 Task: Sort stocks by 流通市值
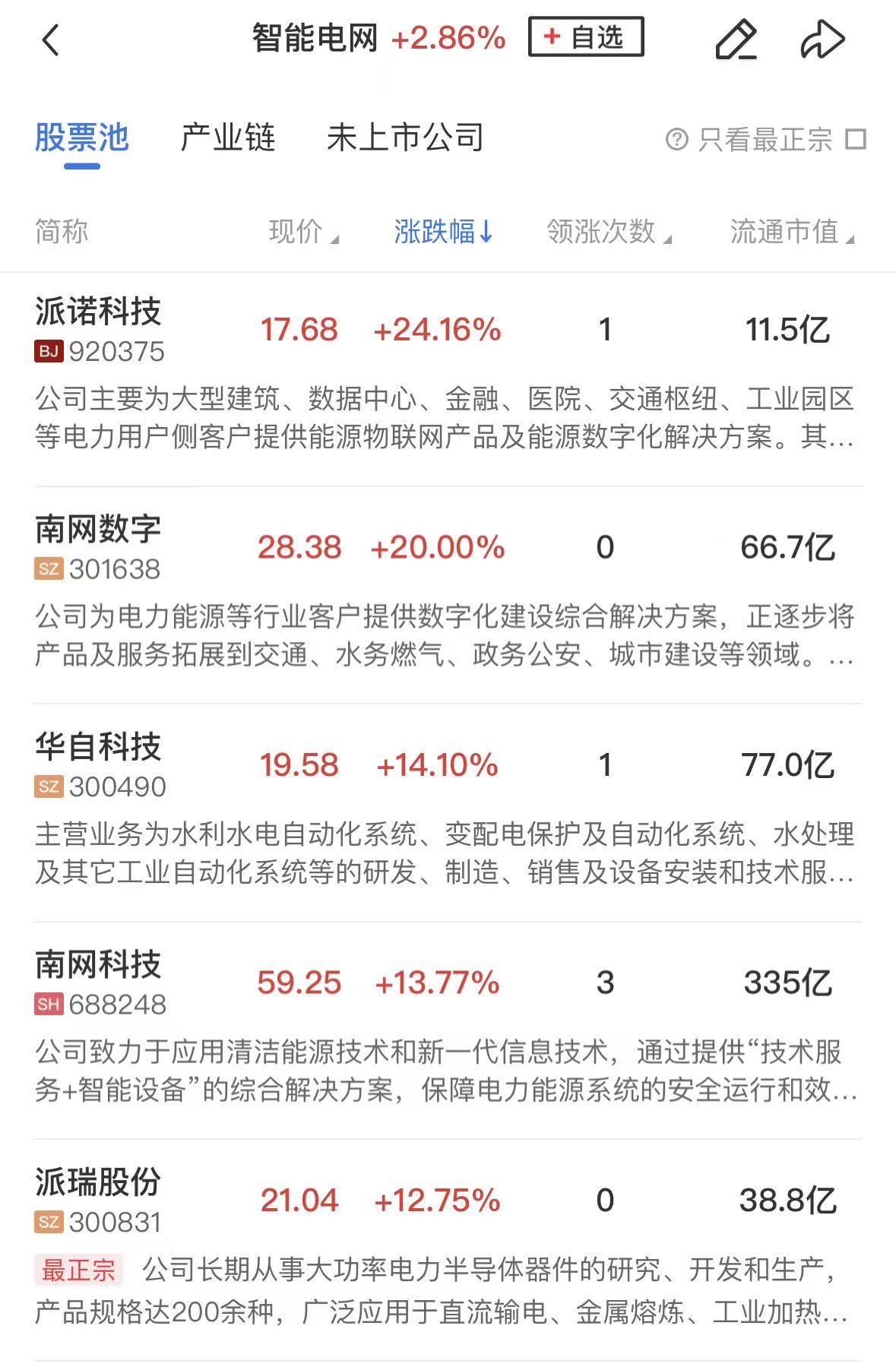(791, 232)
